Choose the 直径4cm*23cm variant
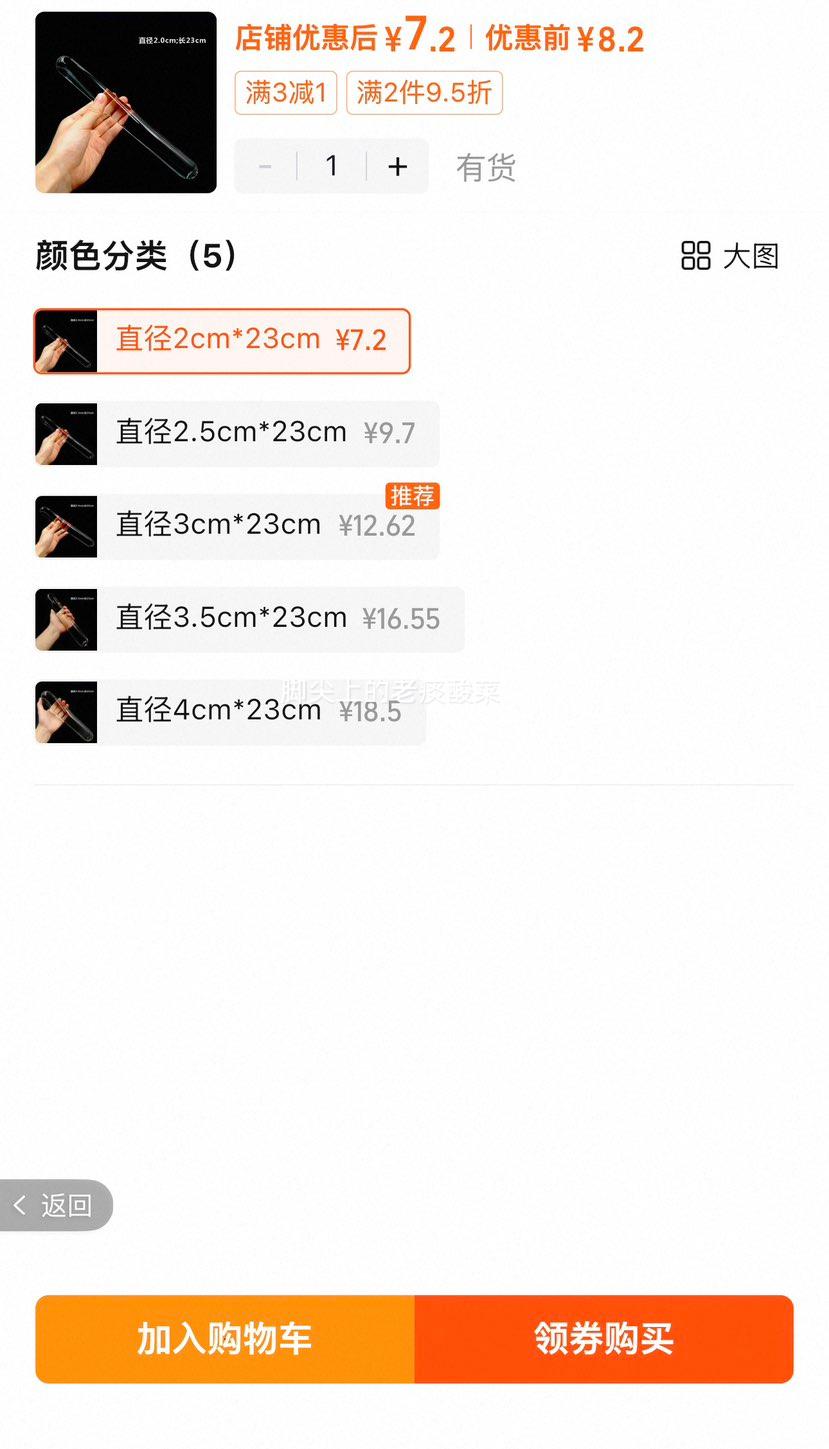This screenshot has height=1449, width=829. tap(230, 712)
